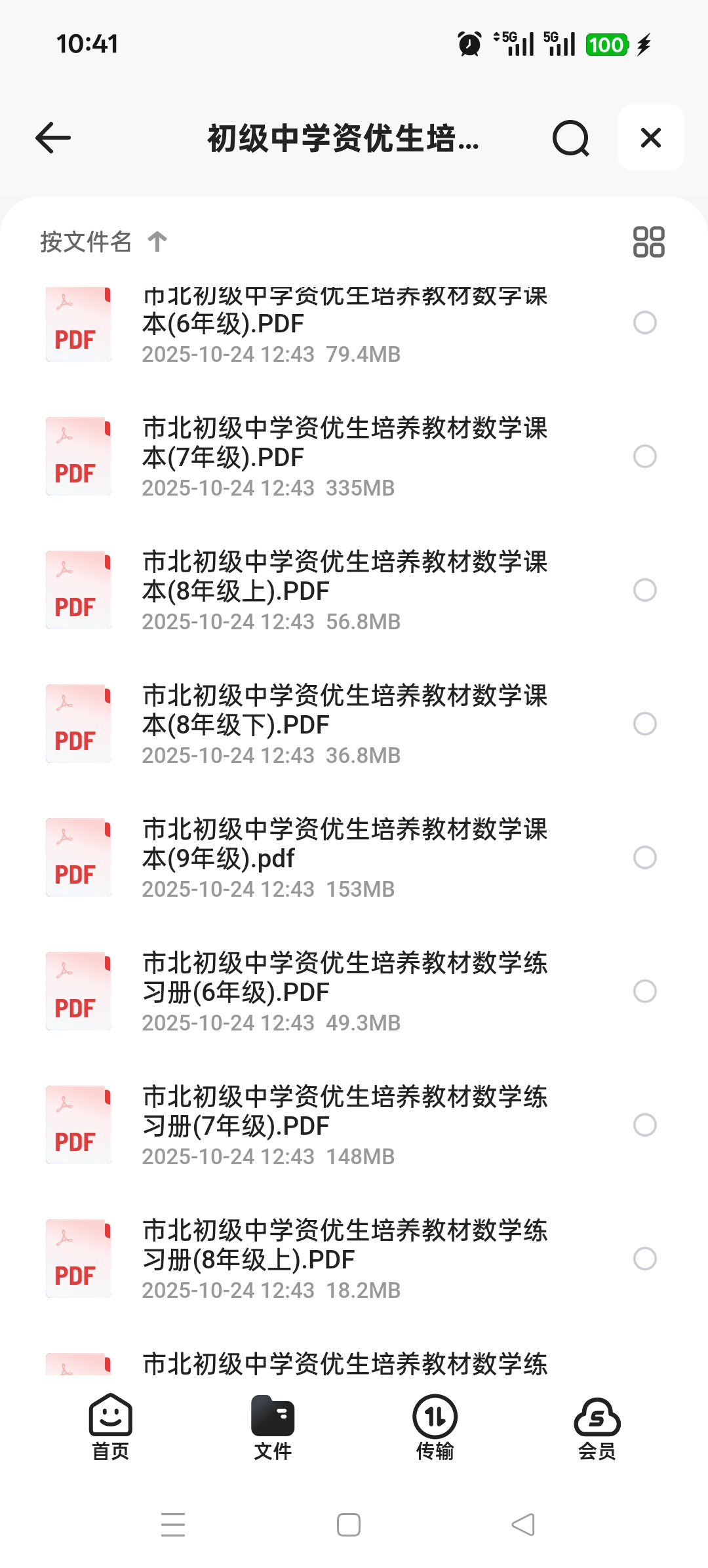Tap the PDF icon of 6年级 数学课本
The image size is (708, 1568).
click(x=77, y=323)
